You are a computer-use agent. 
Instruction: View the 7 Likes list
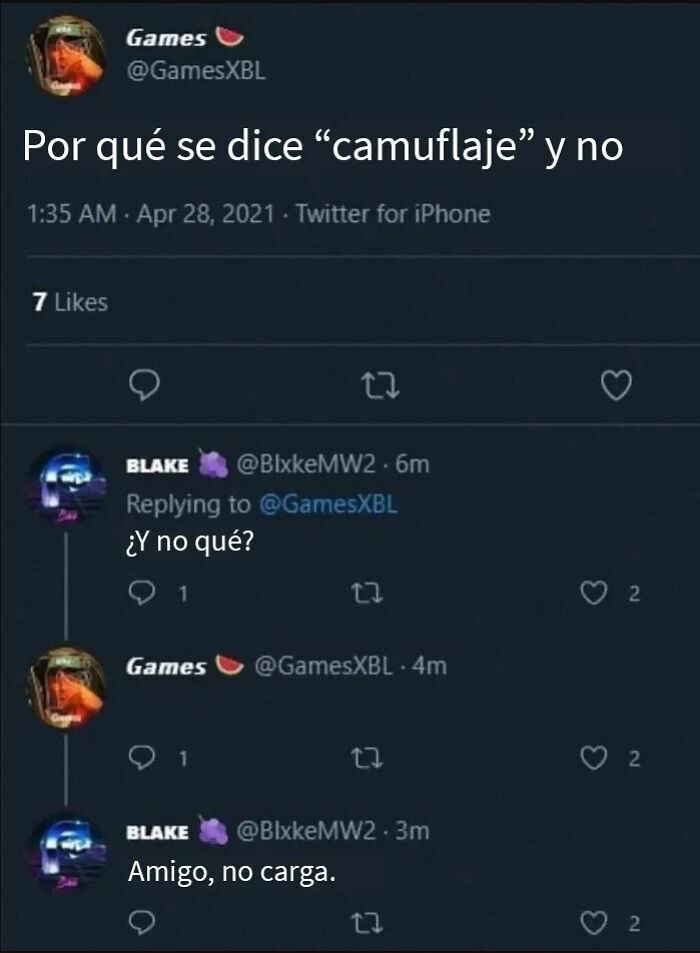click(69, 301)
